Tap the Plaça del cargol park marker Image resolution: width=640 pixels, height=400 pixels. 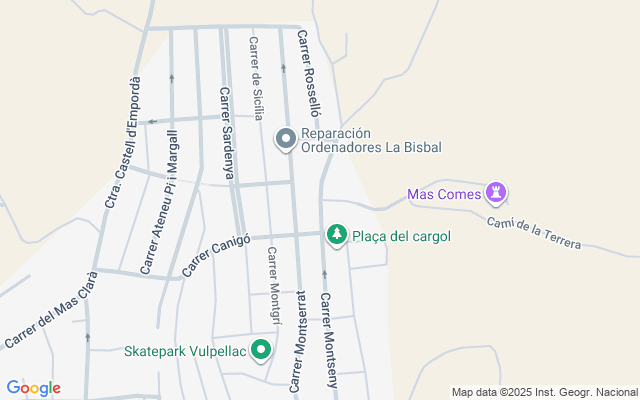click(x=338, y=235)
